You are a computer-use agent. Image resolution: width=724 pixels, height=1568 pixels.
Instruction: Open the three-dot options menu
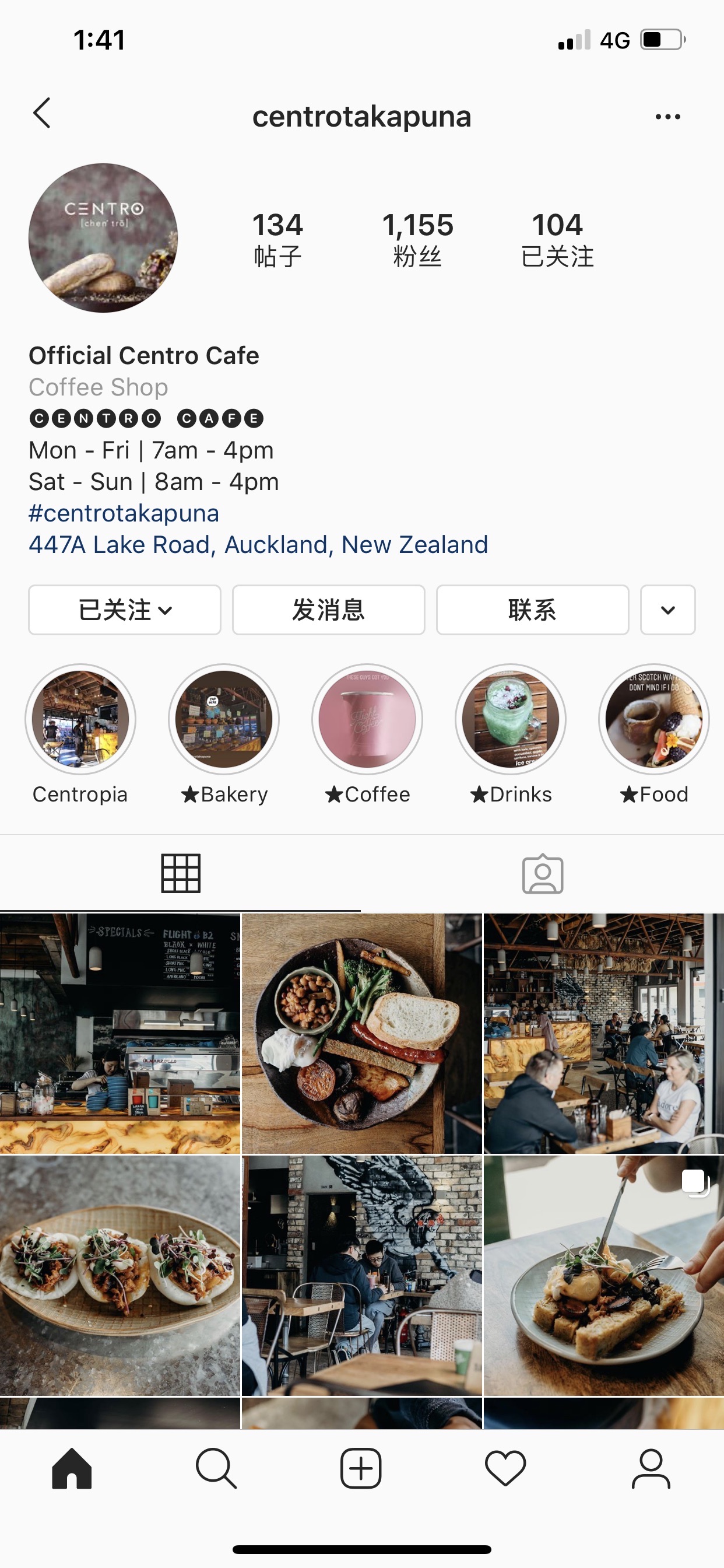667,116
